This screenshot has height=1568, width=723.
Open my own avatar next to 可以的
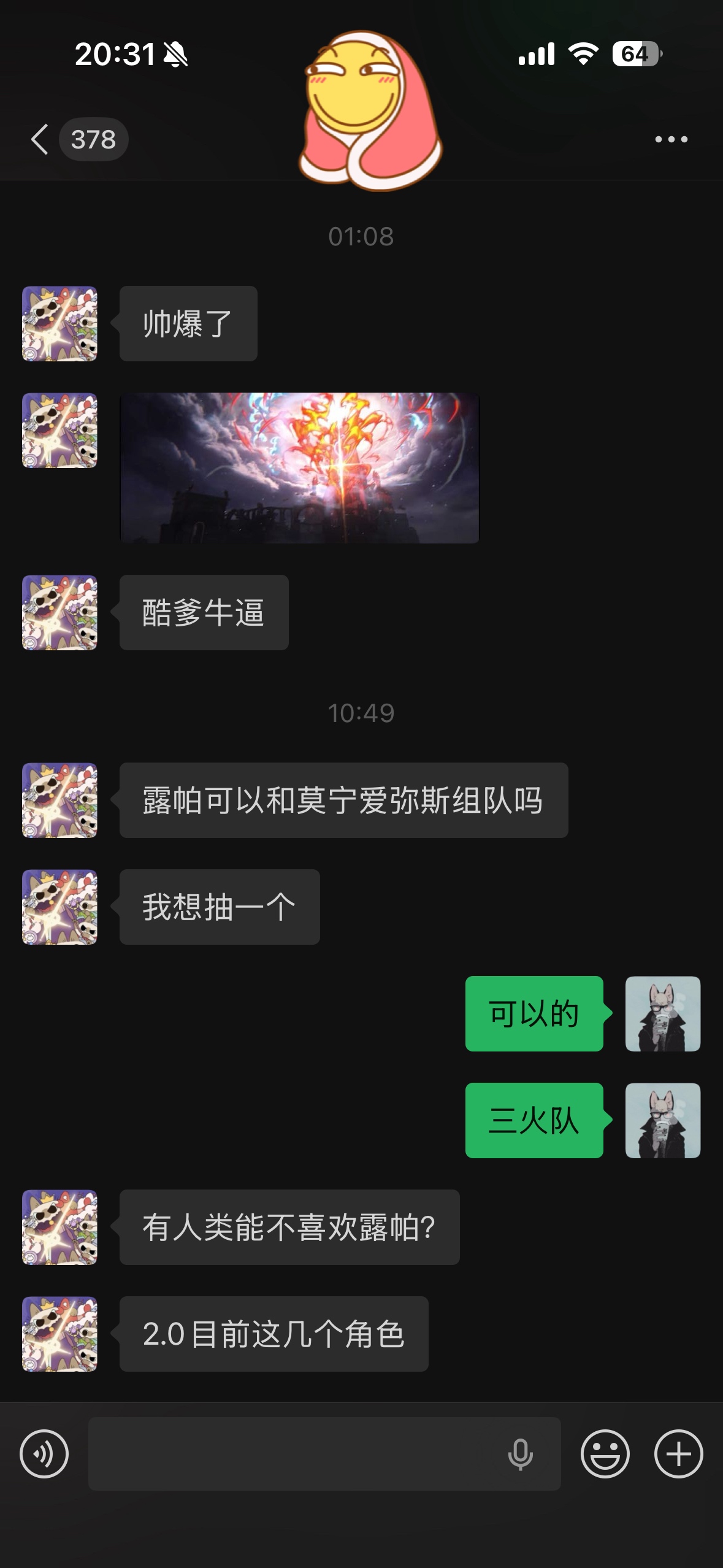click(662, 1013)
